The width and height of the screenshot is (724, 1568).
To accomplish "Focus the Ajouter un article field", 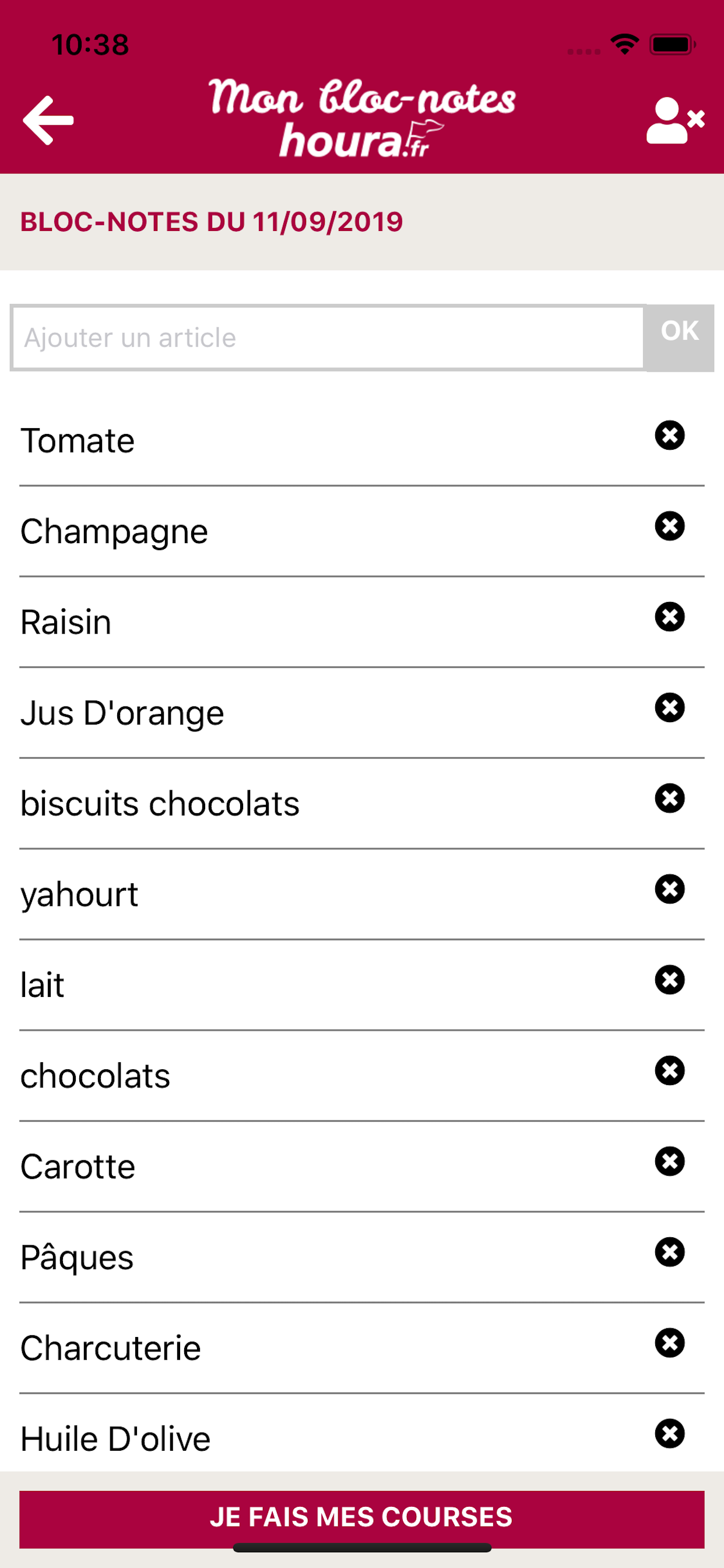I will tap(328, 338).
